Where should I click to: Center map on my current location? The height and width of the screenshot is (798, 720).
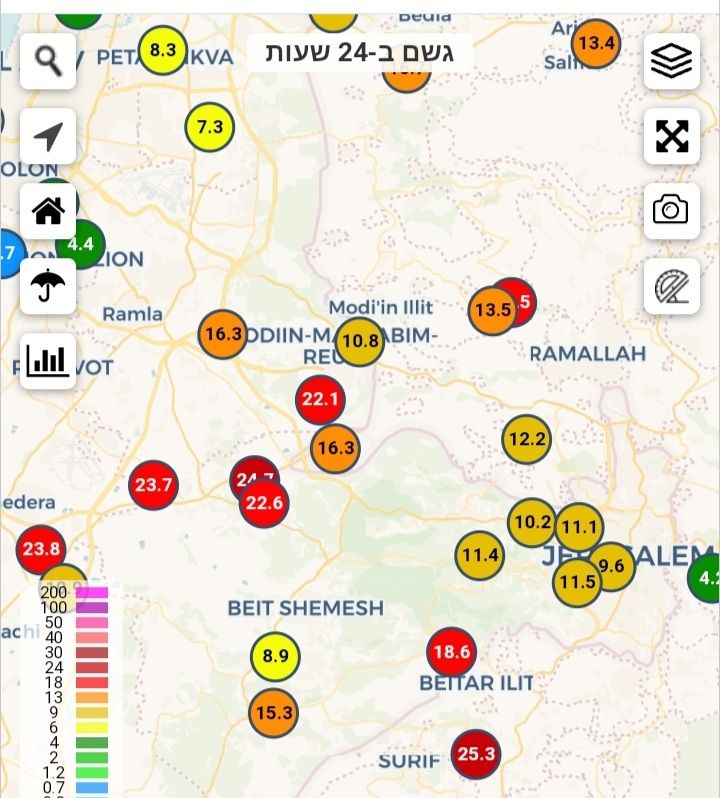coord(48,137)
